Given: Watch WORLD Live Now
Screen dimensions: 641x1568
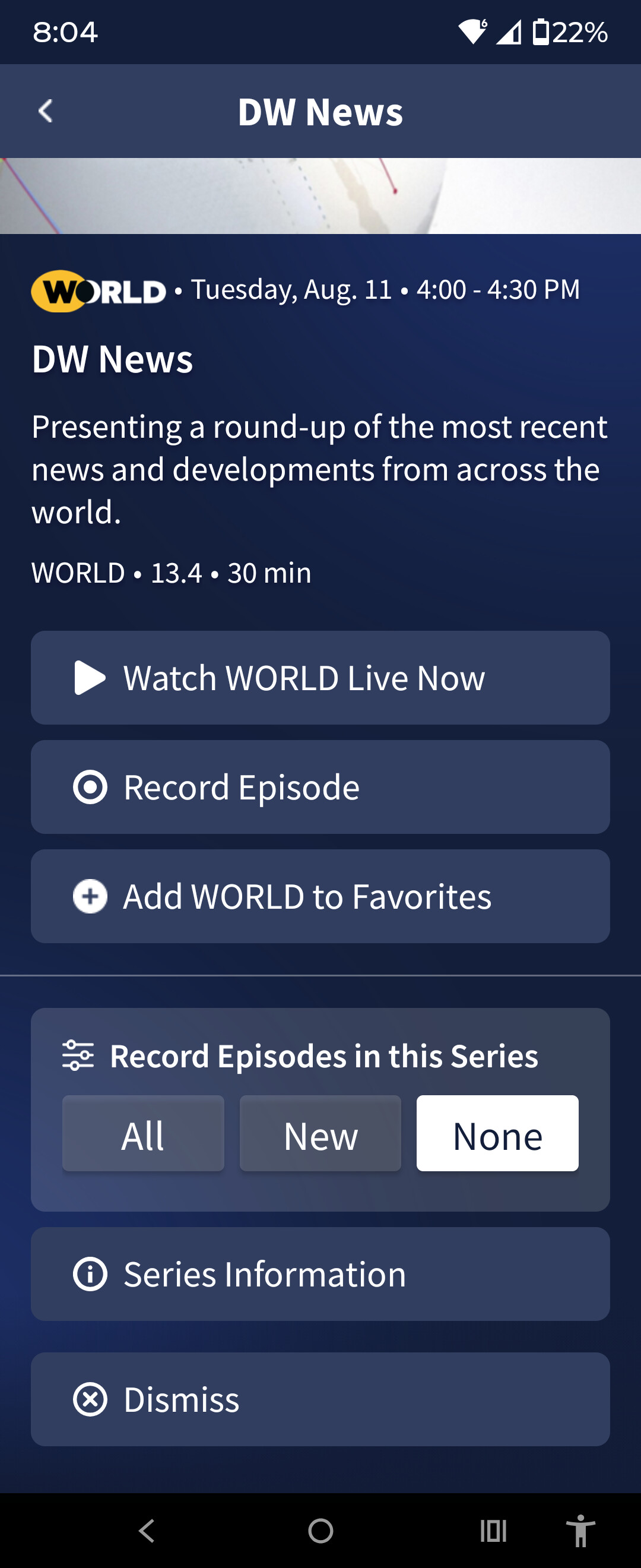Looking at the screenshot, I should pyautogui.click(x=320, y=678).
